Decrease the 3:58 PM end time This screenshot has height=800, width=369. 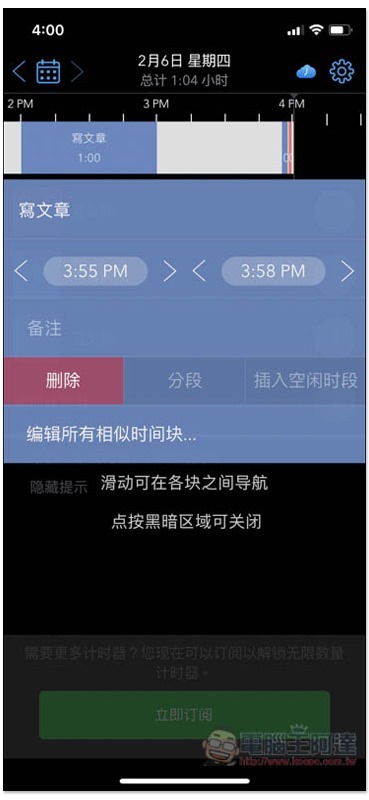coord(199,271)
